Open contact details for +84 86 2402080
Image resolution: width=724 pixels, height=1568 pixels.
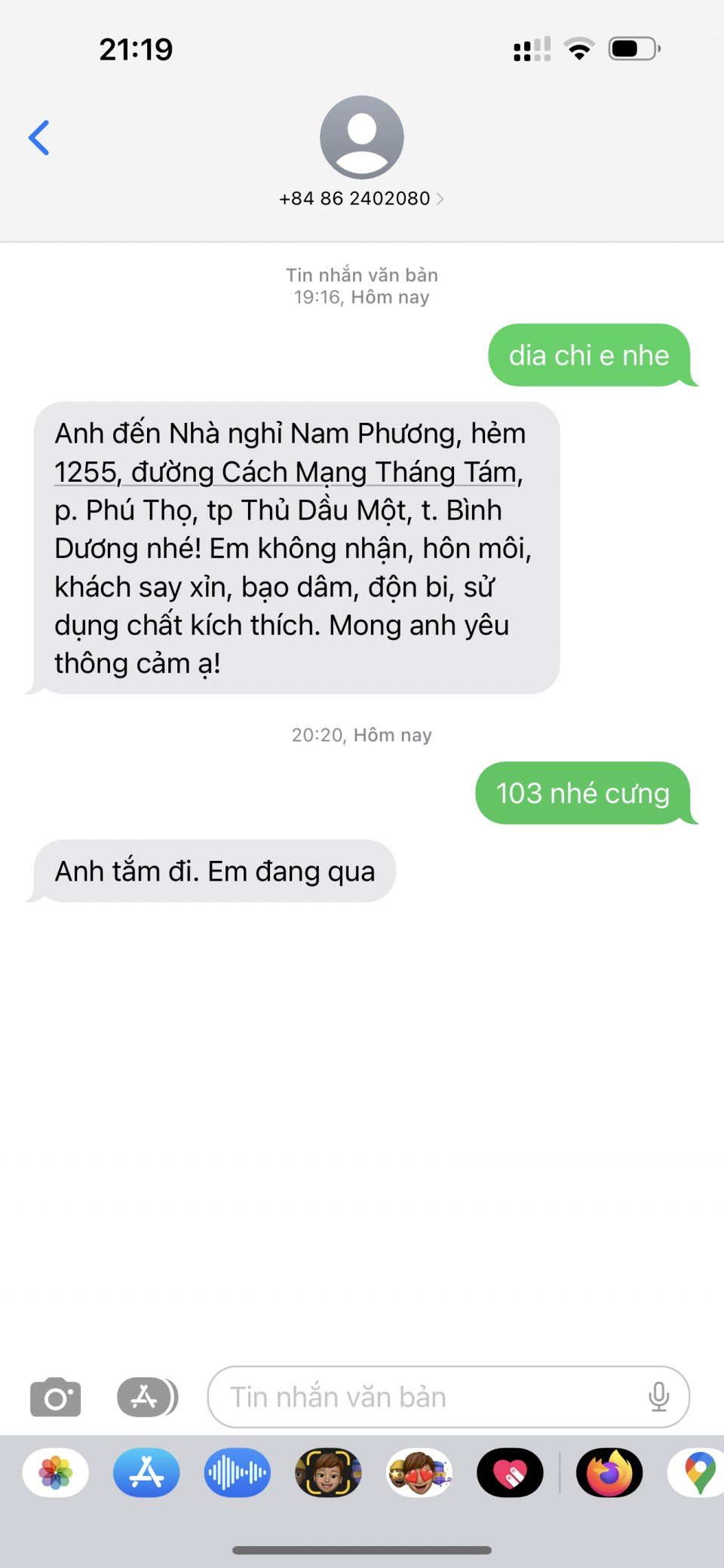(x=361, y=198)
